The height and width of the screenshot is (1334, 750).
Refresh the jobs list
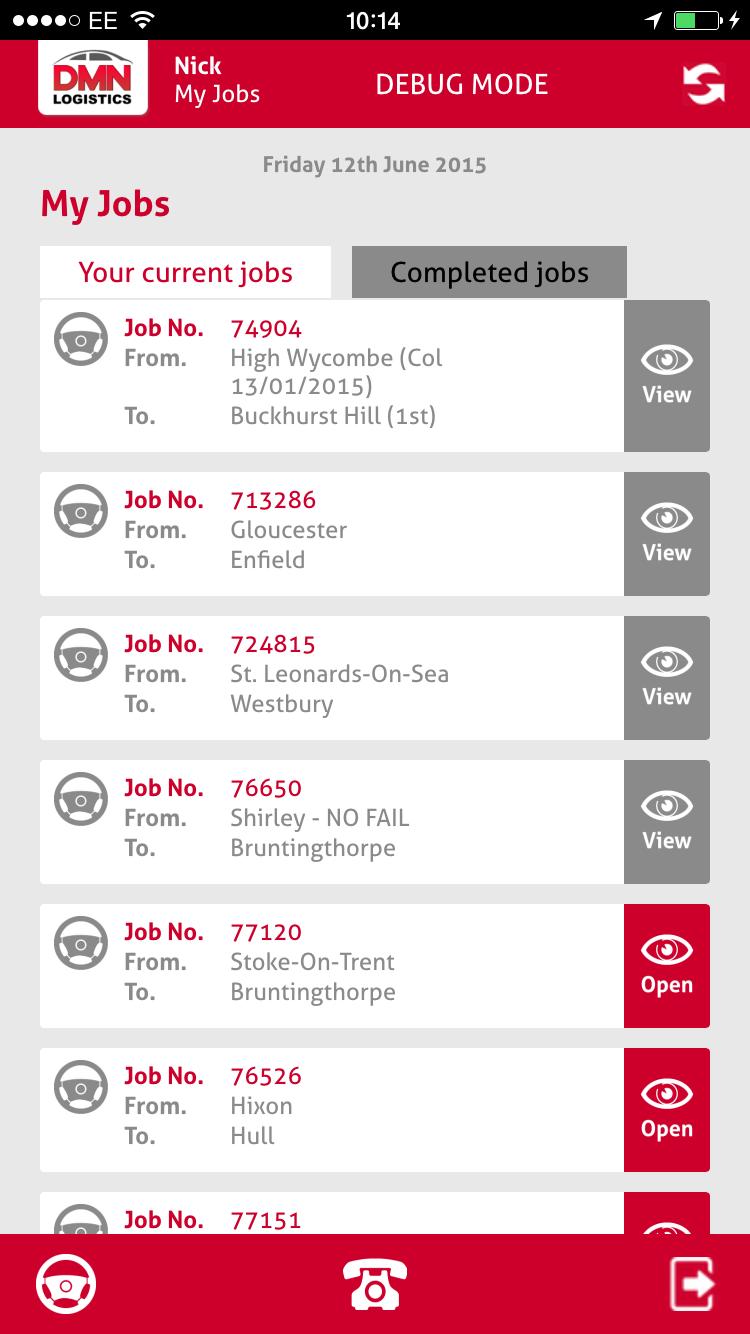703,84
